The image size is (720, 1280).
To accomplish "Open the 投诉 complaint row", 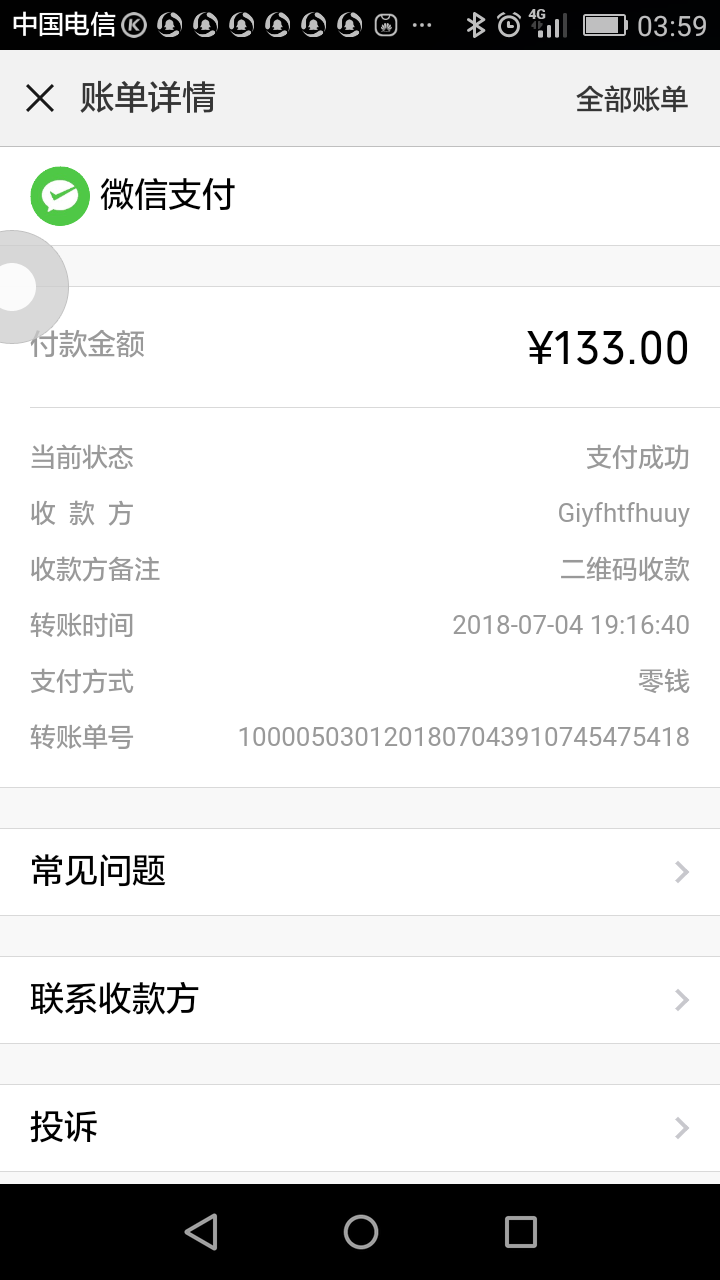I will coord(360,1127).
